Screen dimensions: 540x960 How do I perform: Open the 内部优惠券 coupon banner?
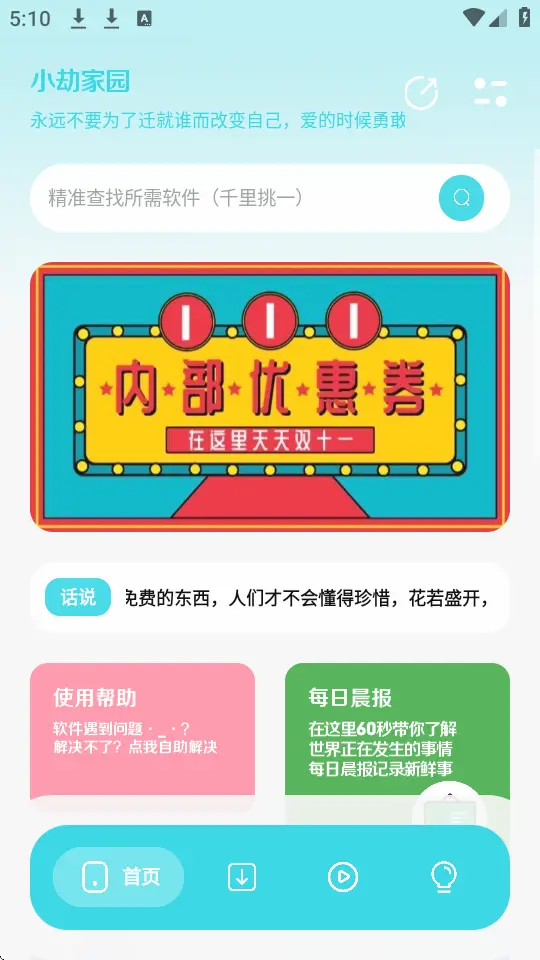click(269, 397)
